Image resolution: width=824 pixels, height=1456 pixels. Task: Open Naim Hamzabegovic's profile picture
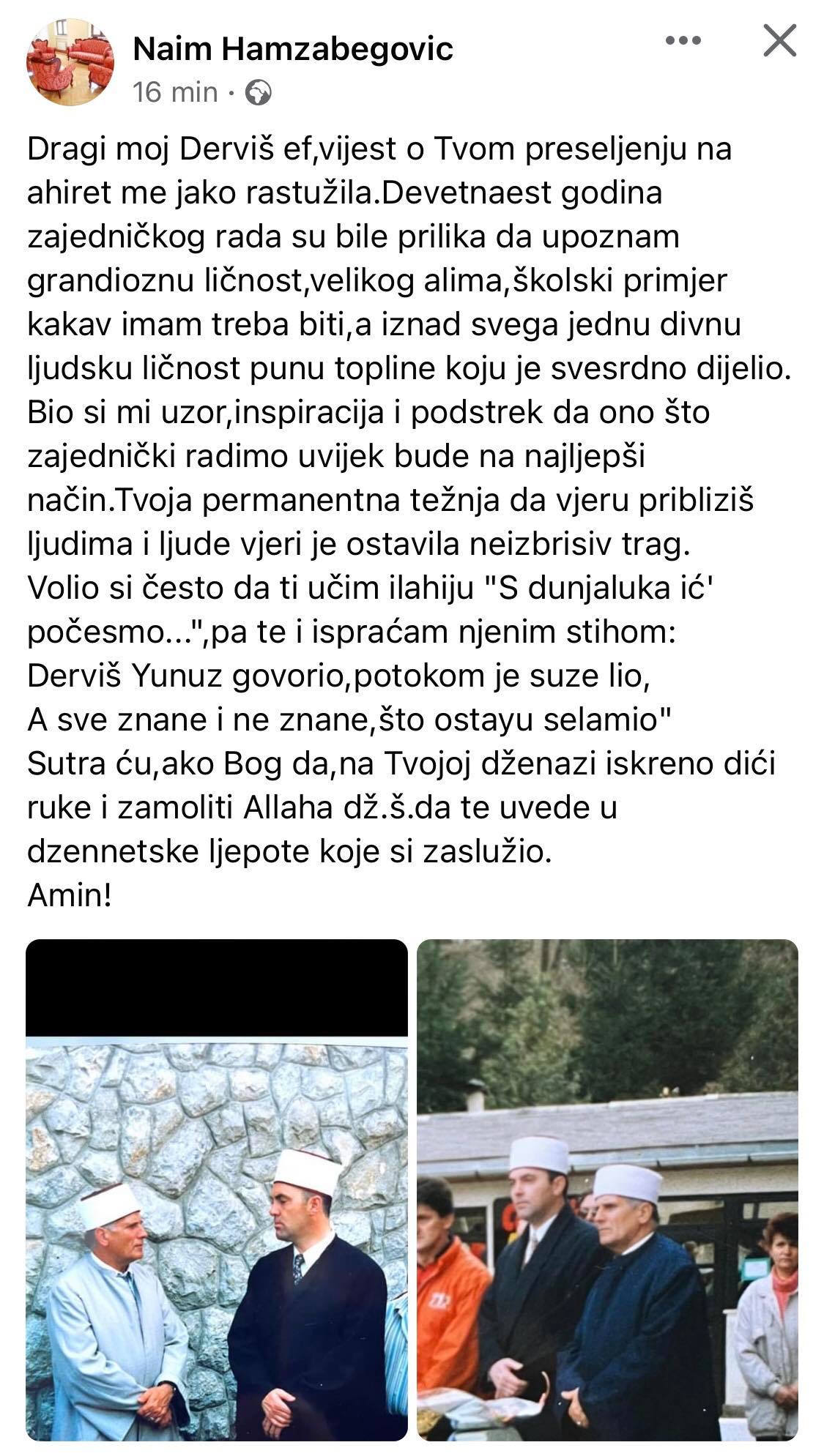70,62
